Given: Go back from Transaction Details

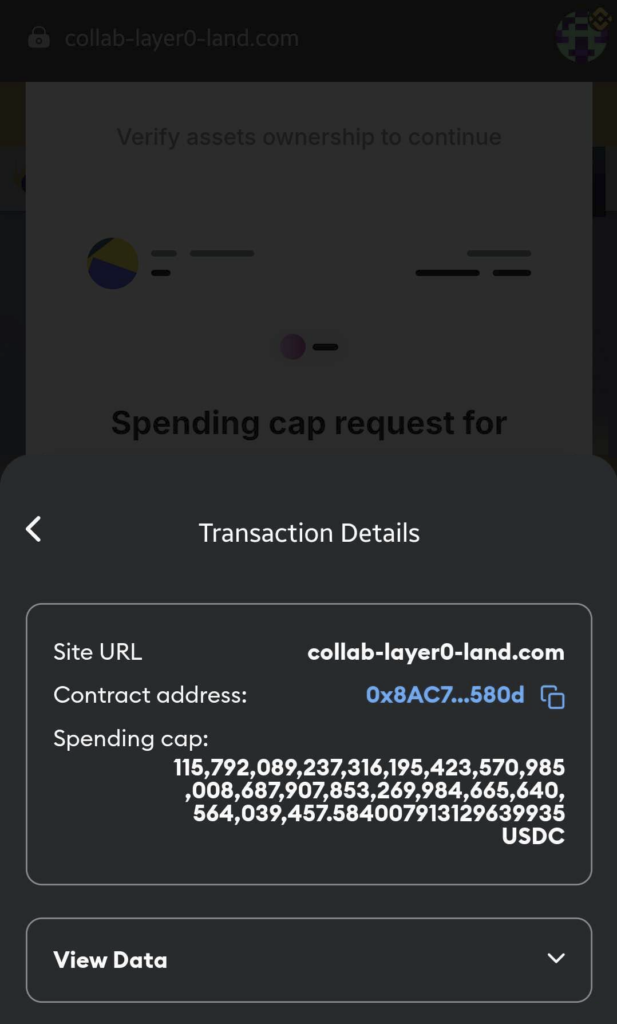Looking at the screenshot, I should [34, 529].
